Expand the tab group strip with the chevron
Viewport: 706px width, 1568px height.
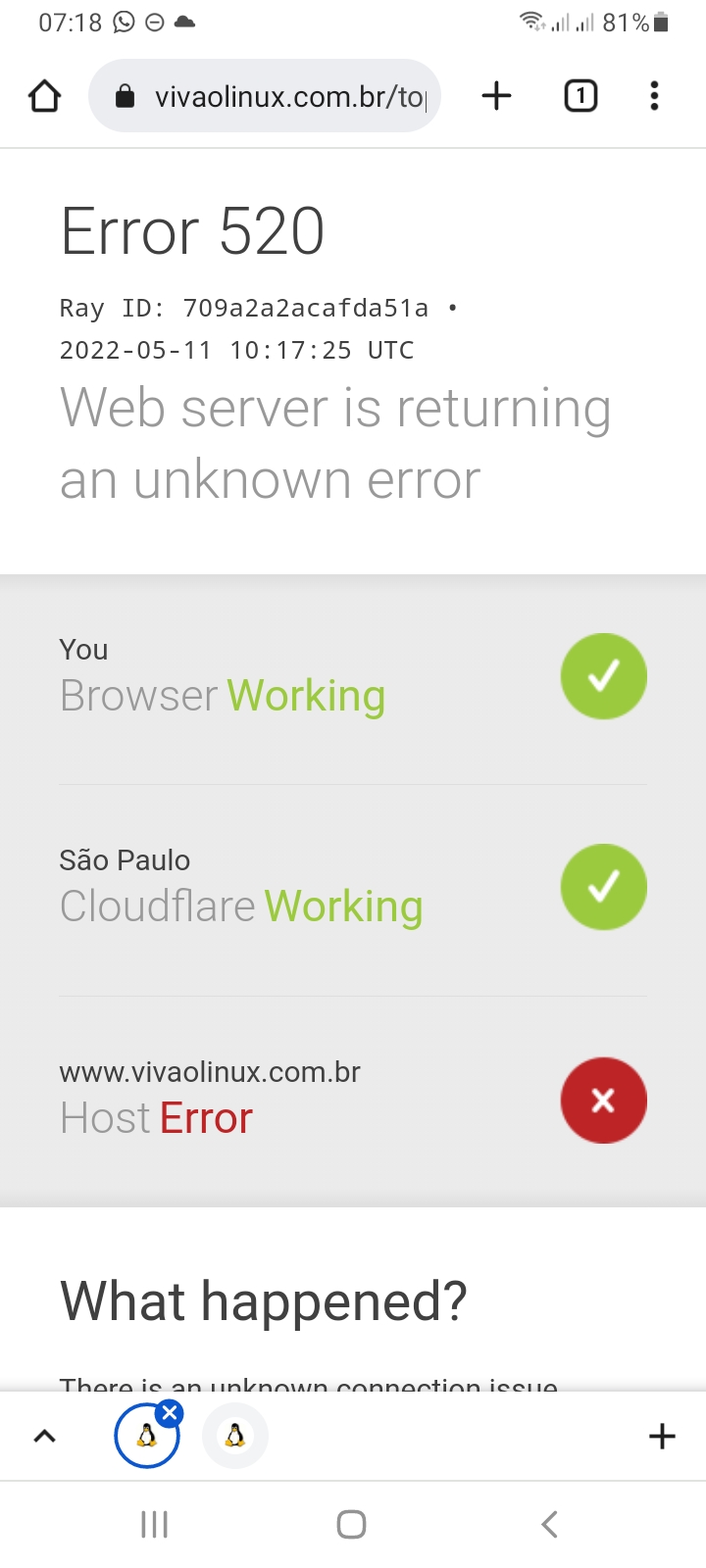(x=45, y=1437)
